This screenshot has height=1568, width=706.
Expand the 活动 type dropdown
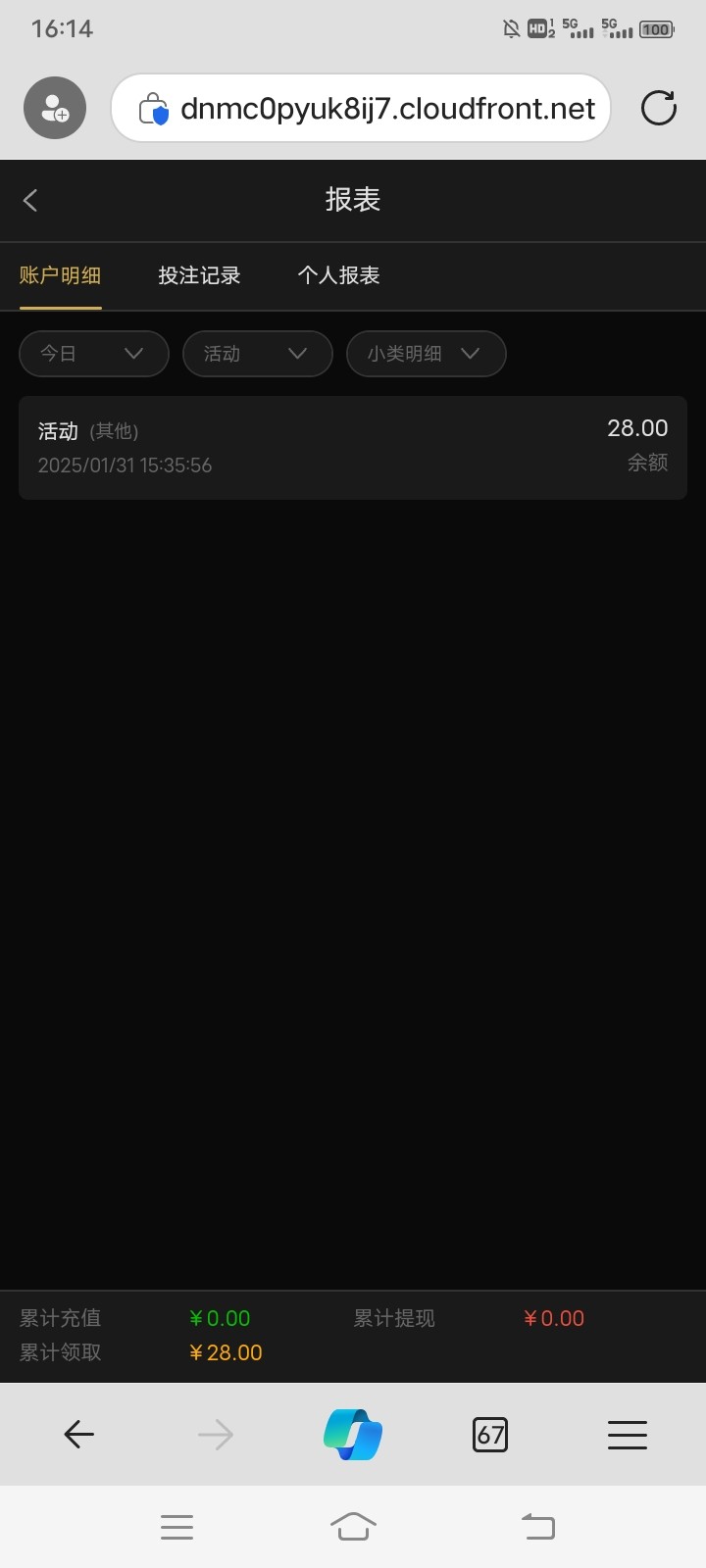coord(257,354)
